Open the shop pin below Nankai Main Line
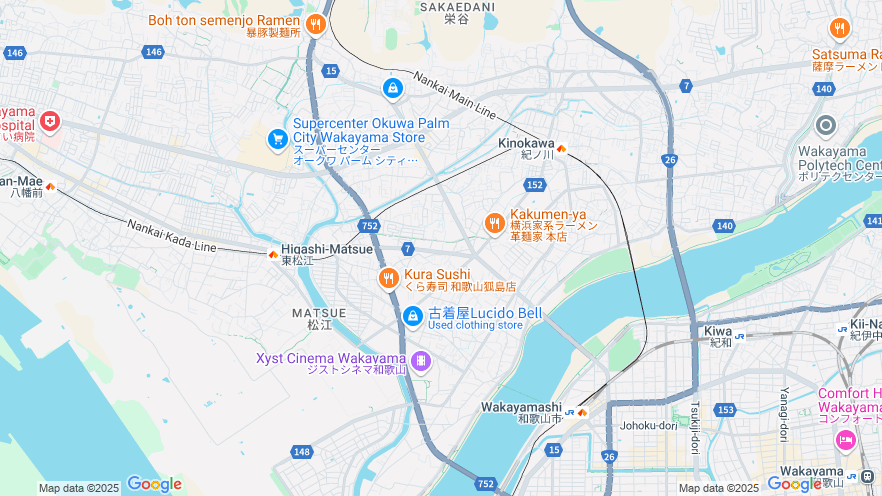 click(x=393, y=89)
